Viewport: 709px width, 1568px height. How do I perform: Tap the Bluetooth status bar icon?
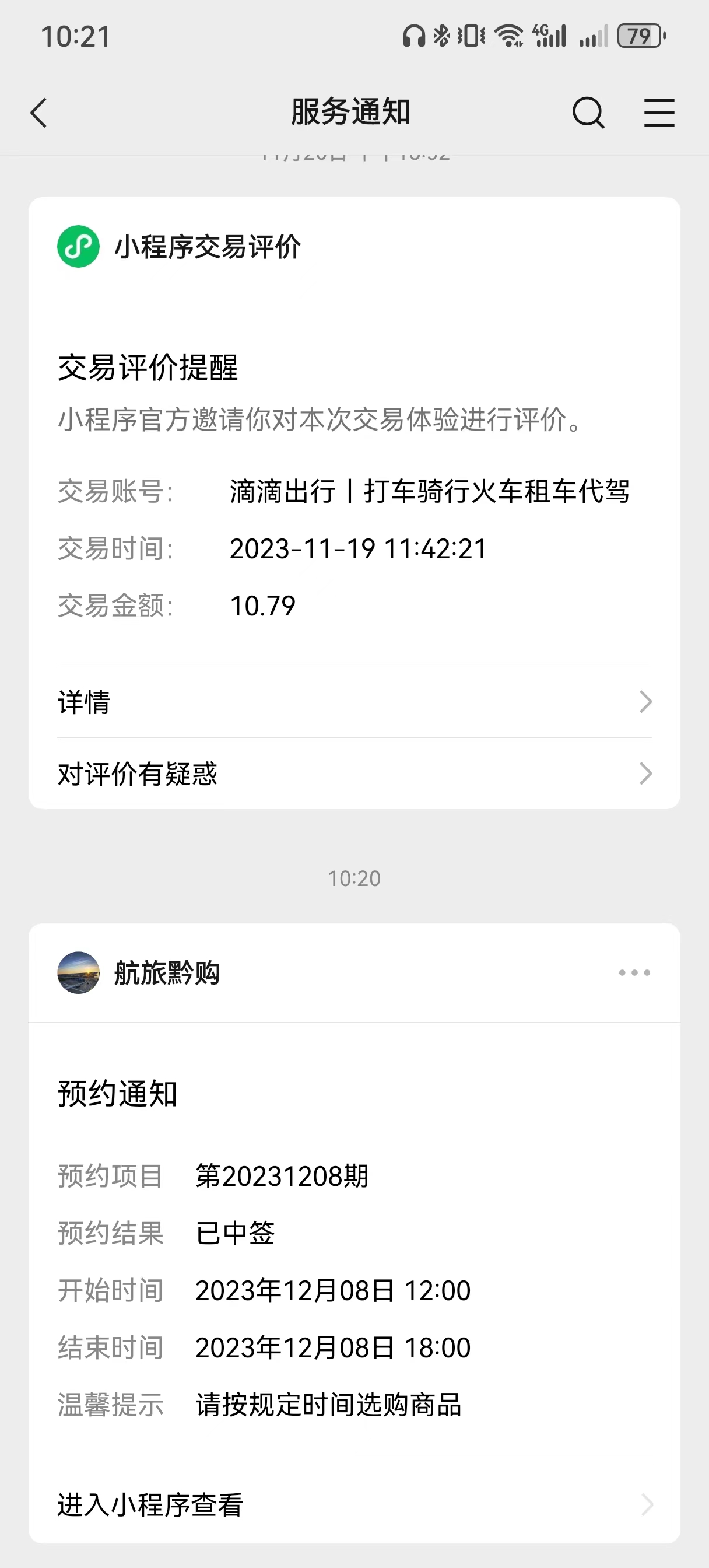(x=443, y=36)
